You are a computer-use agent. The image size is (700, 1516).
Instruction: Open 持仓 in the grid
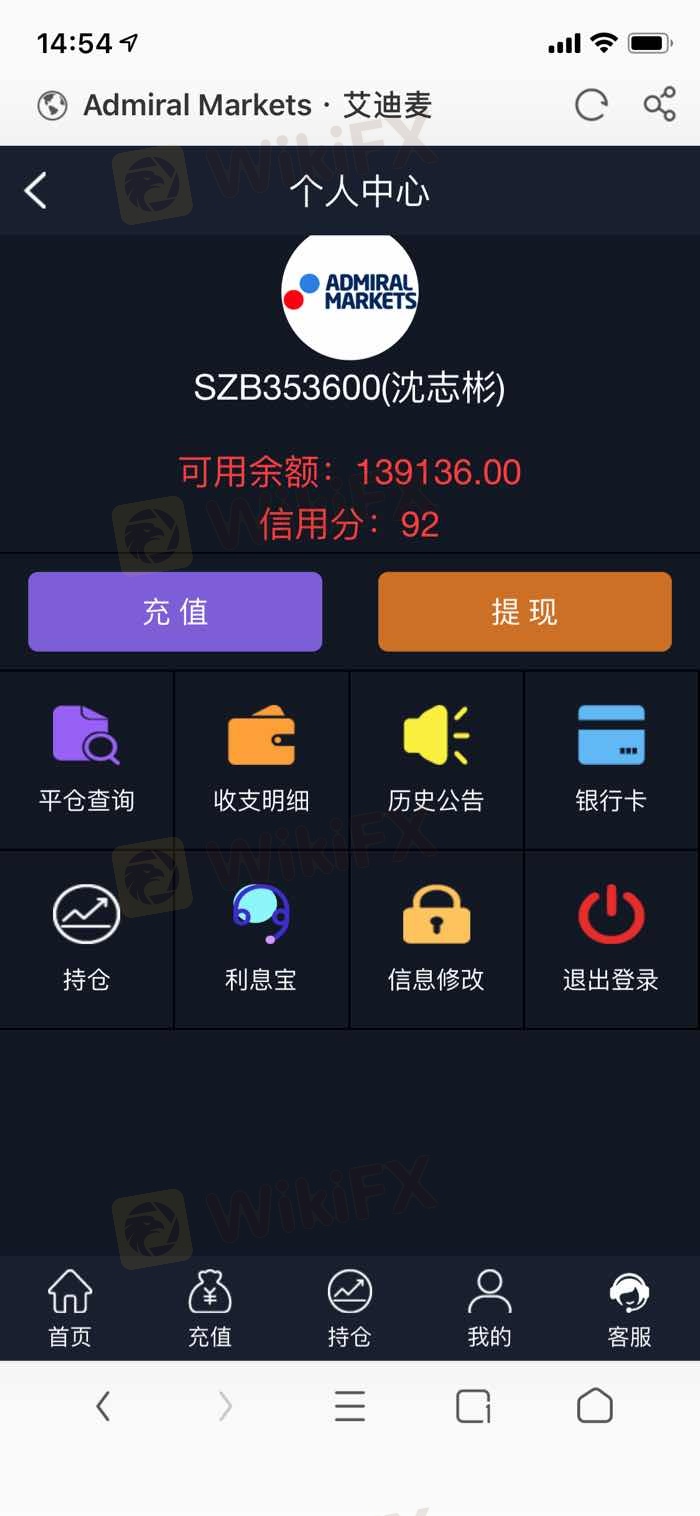coord(87,938)
